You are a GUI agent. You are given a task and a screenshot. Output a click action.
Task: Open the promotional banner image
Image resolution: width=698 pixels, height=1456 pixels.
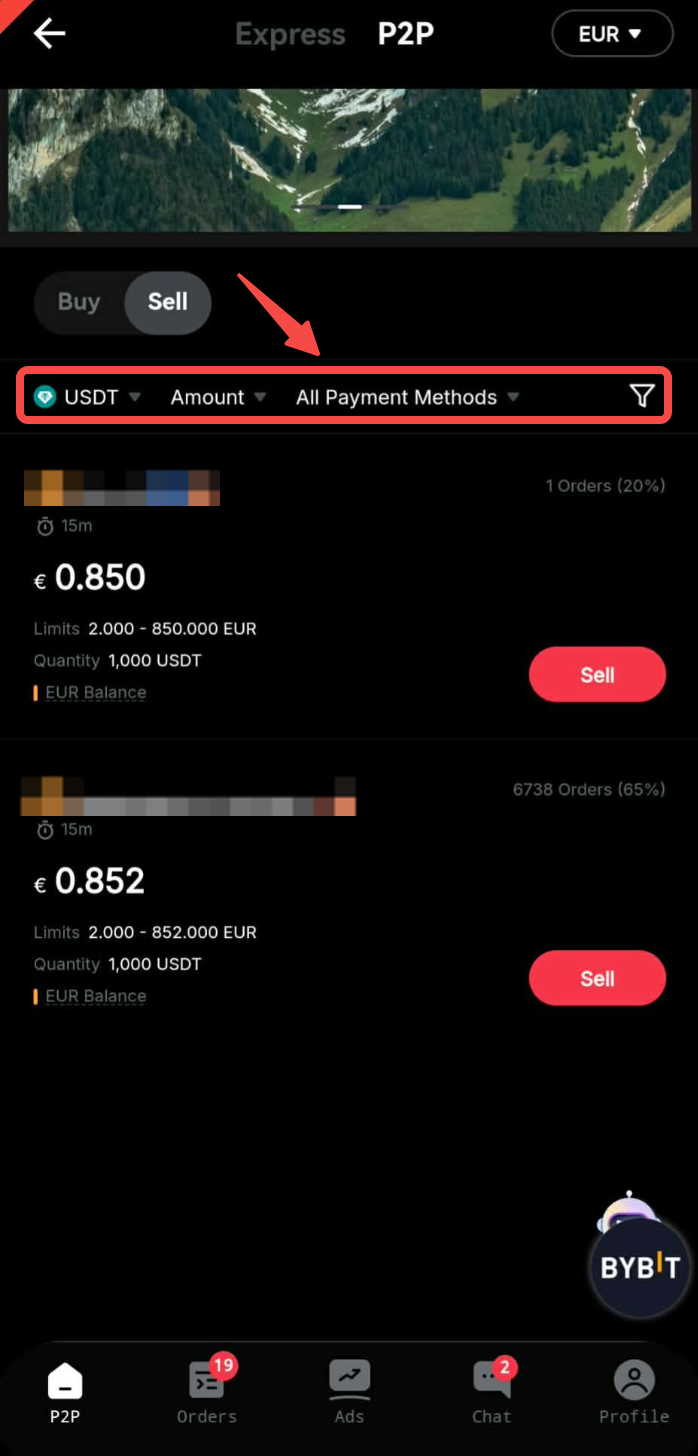349,160
